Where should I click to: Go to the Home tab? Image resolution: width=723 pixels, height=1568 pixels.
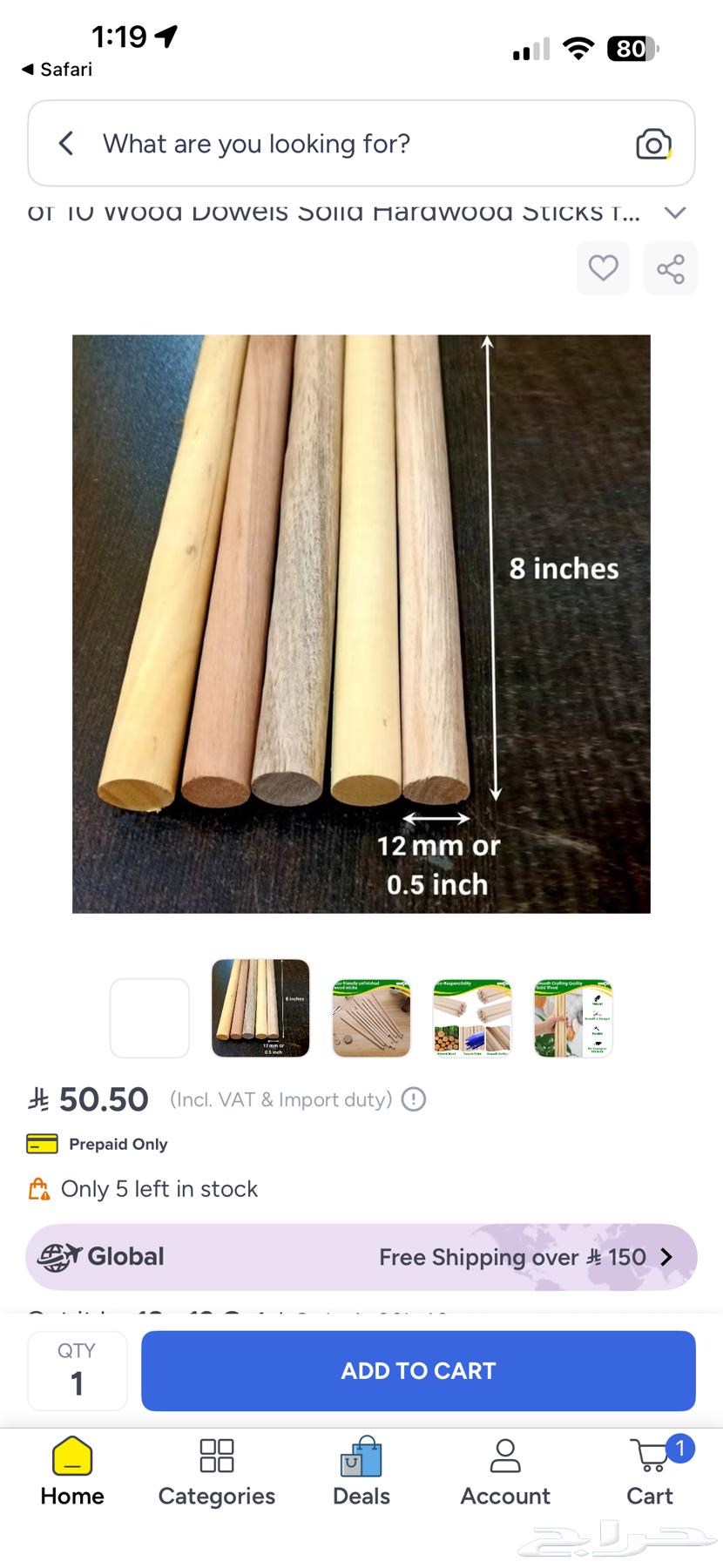point(72,1473)
